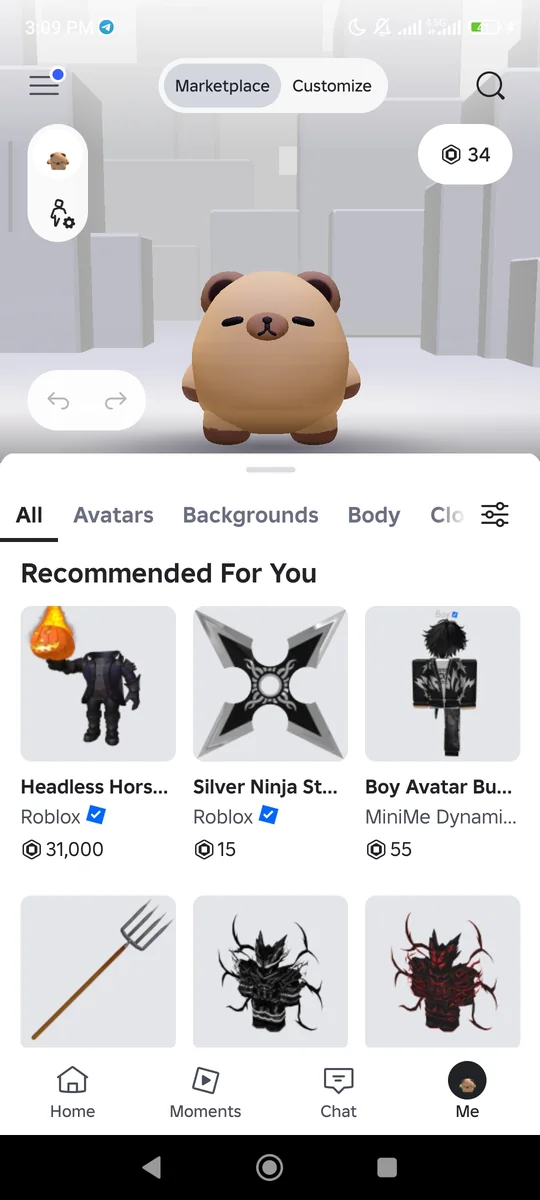The width and height of the screenshot is (540, 1200).
Task: Switch to the Customize view
Action: click(332, 86)
